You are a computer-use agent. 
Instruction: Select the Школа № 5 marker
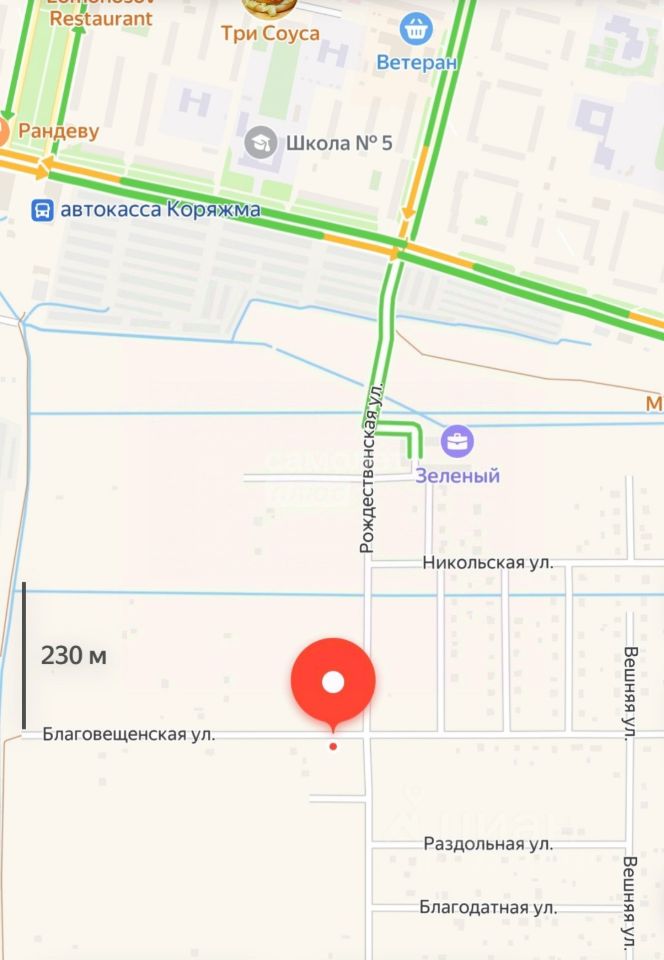click(x=261, y=142)
